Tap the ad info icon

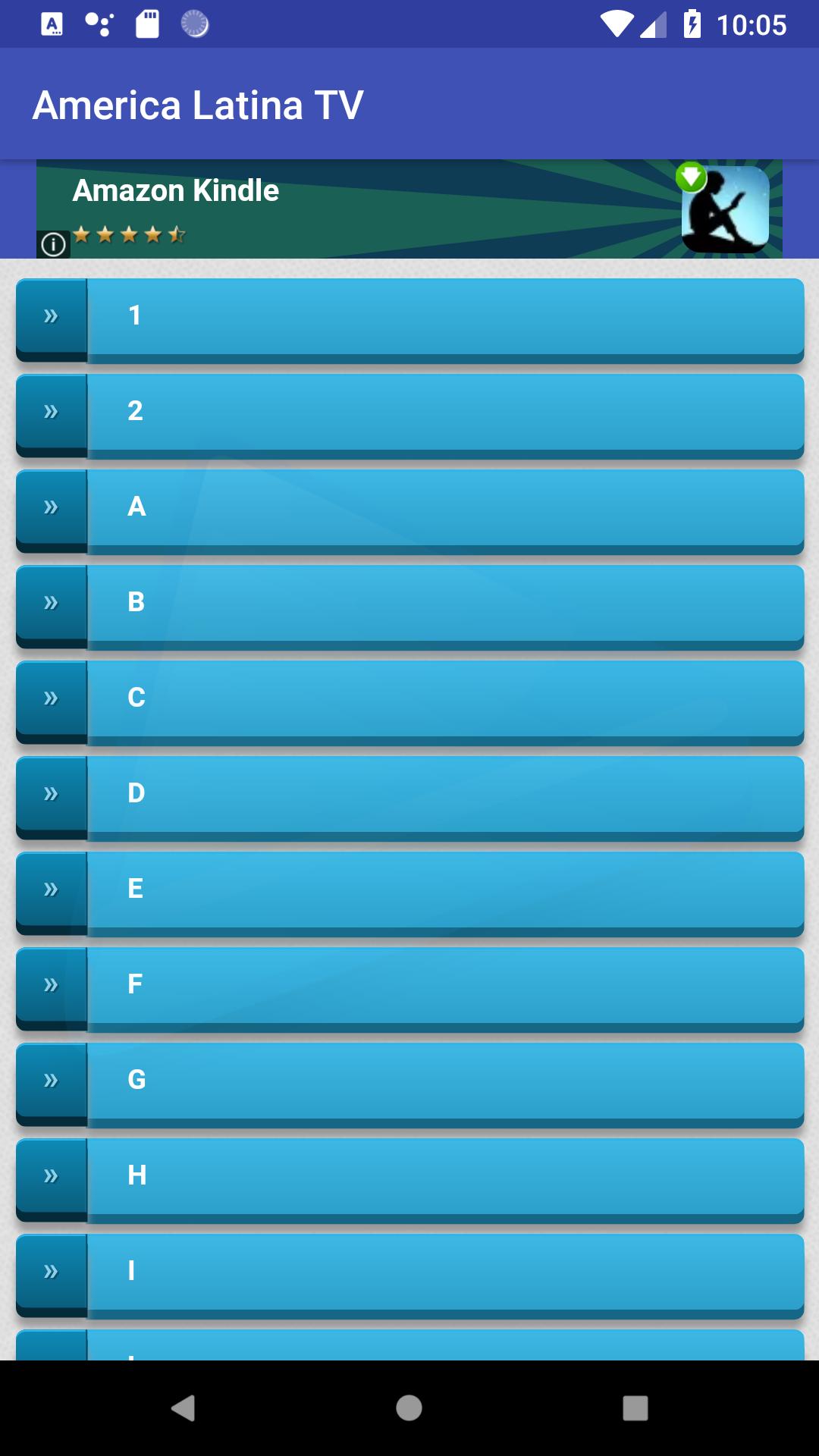(53, 245)
